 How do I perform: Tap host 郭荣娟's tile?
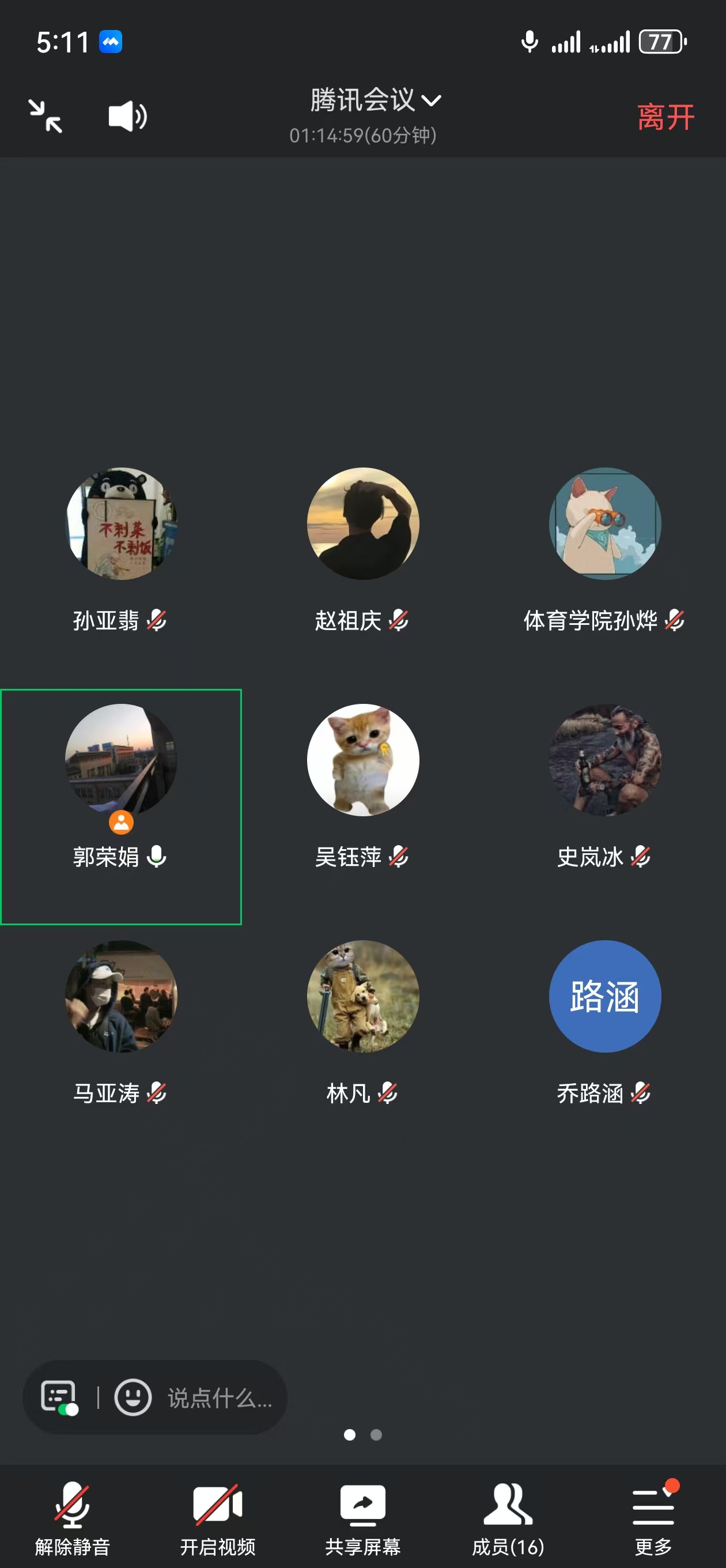[120, 761]
